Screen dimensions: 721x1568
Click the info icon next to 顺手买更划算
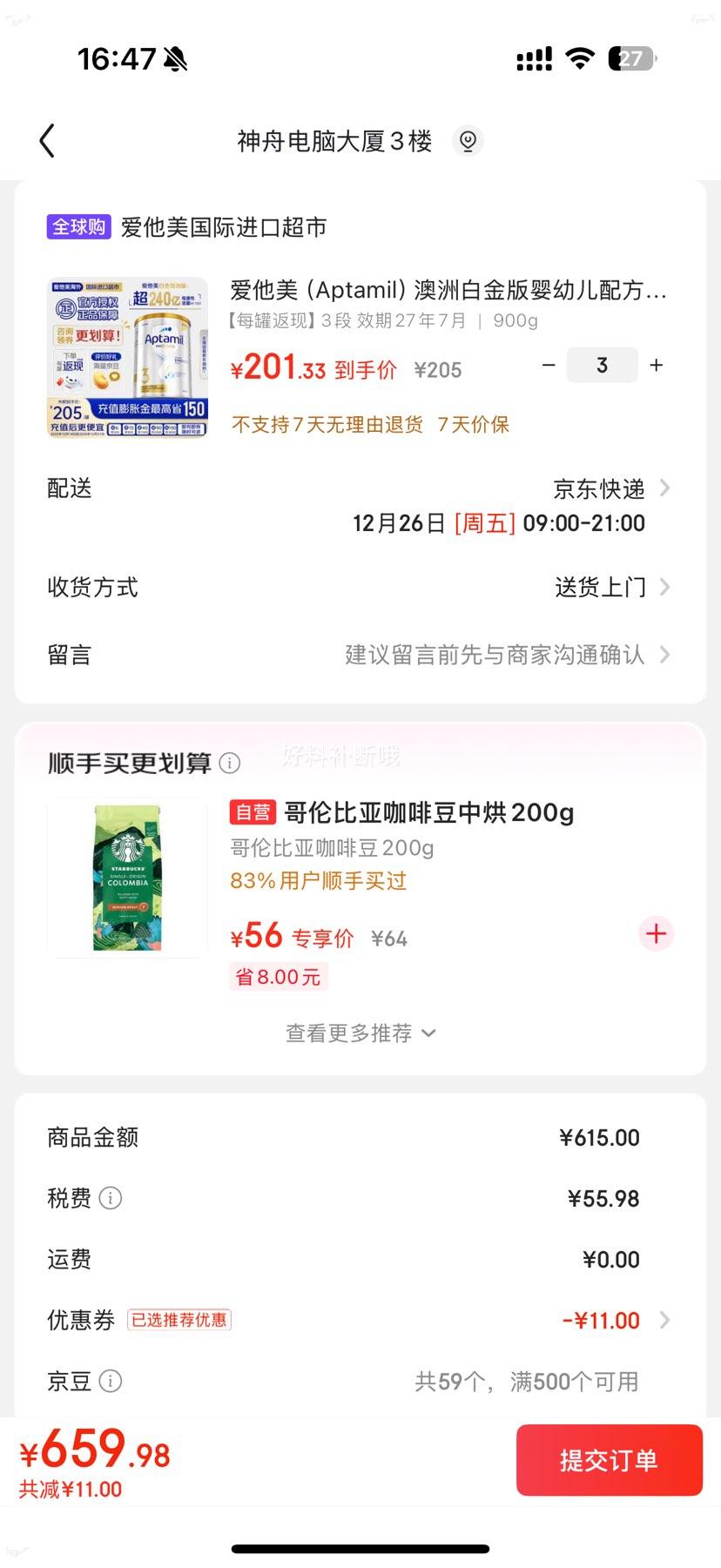tap(229, 763)
